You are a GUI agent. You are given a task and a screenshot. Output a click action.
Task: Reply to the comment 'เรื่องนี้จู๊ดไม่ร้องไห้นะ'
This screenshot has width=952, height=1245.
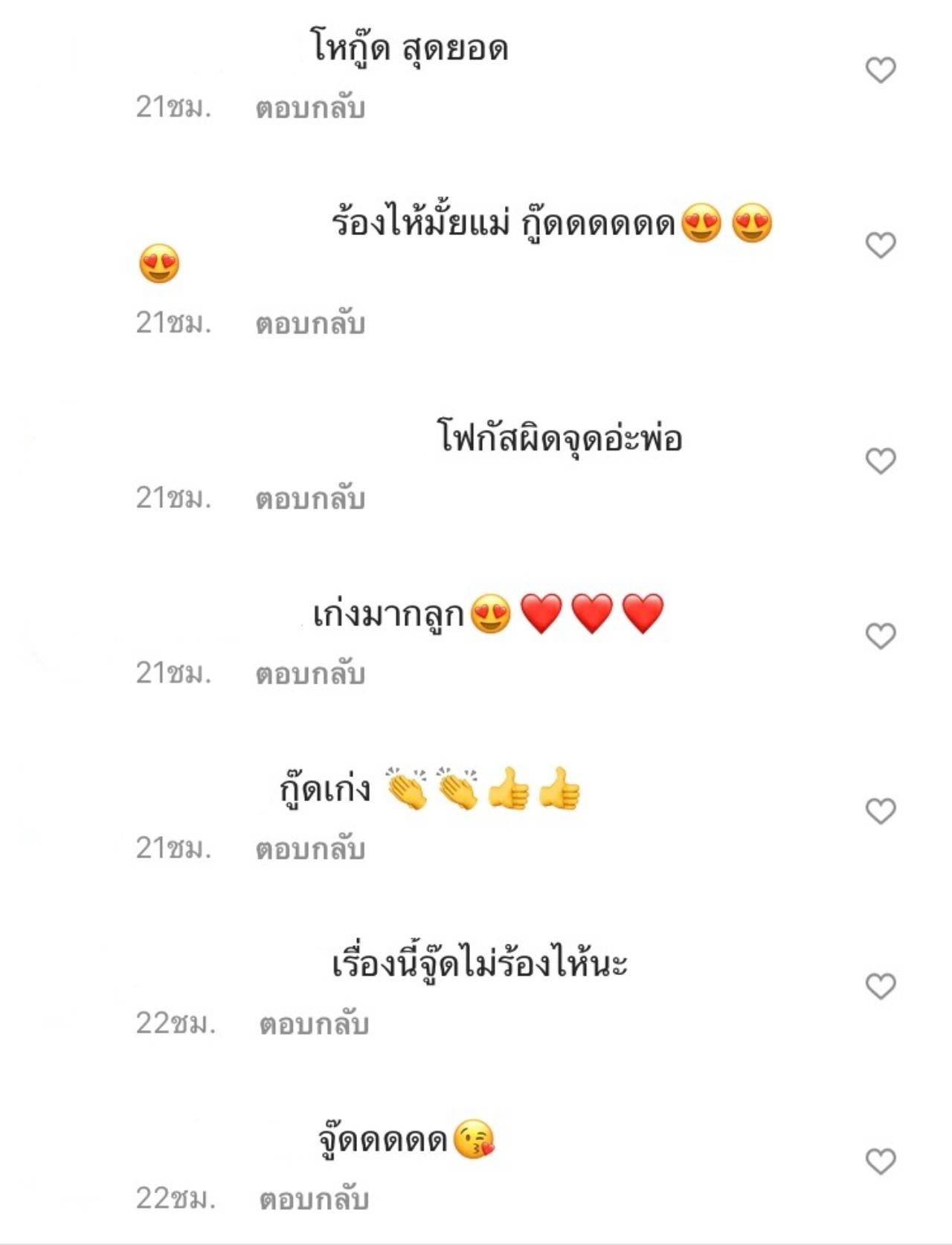pyautogui.click(x=314, y=1025)
